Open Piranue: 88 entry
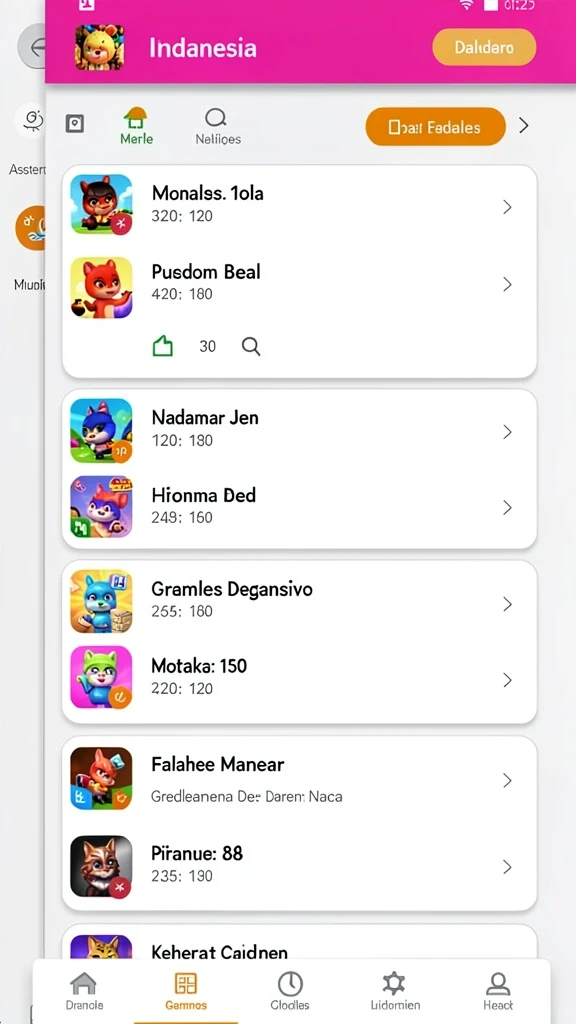Screen dimensions: 576x1024 pyautogui.click(x=299, y=866)
